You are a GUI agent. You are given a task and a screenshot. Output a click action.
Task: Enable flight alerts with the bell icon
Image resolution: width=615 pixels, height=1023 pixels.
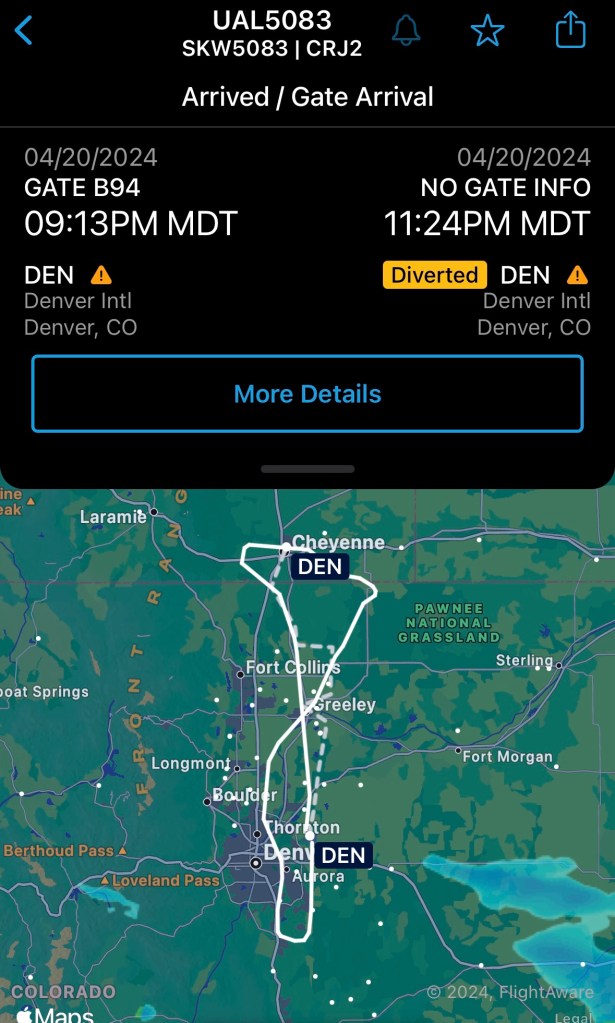406,31
